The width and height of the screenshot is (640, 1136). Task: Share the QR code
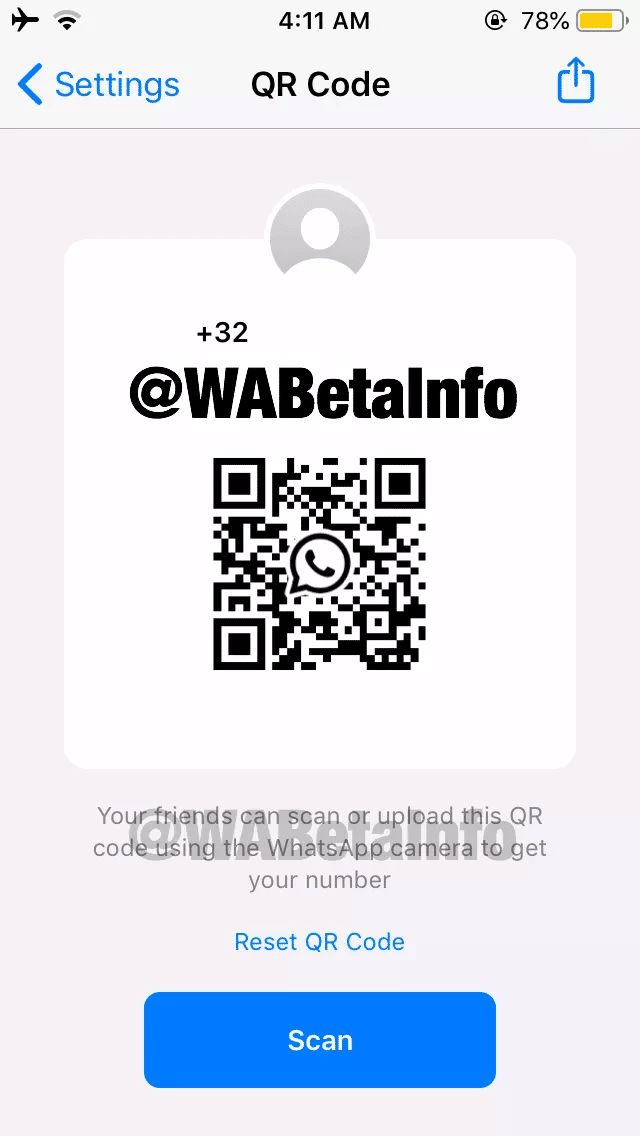tap(575, 82)
